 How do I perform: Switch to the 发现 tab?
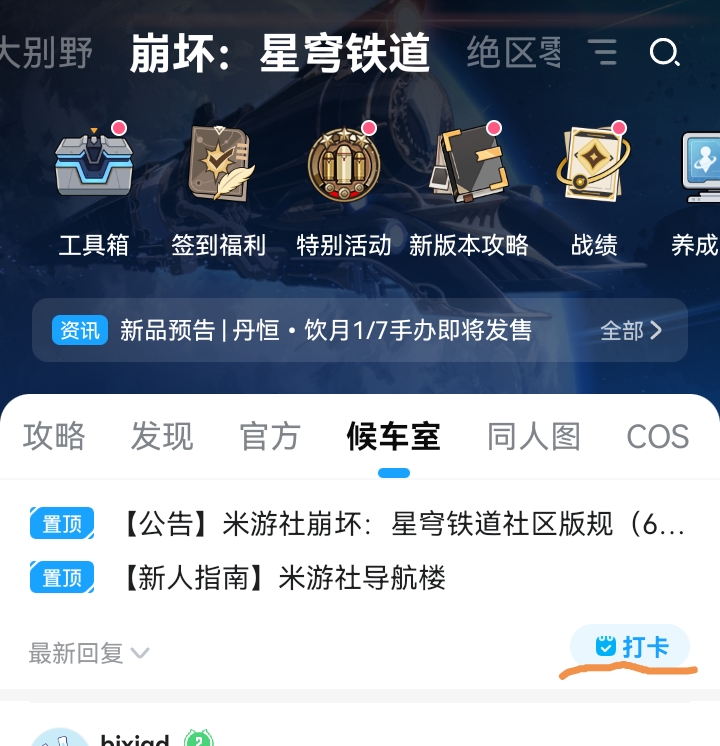162,437
